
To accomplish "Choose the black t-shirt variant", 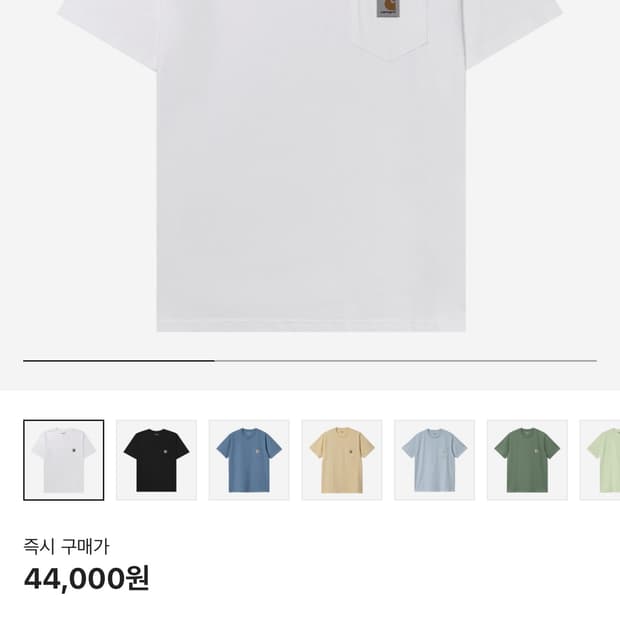I will pyautogui.click(x=156, y=460).
